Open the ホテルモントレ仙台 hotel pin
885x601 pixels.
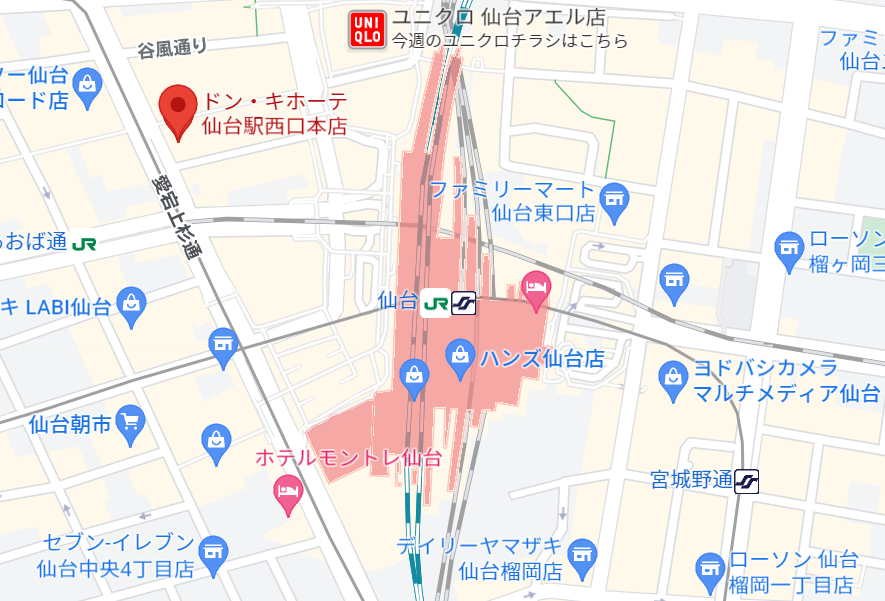pyautogui.click(x=288, y=493)
